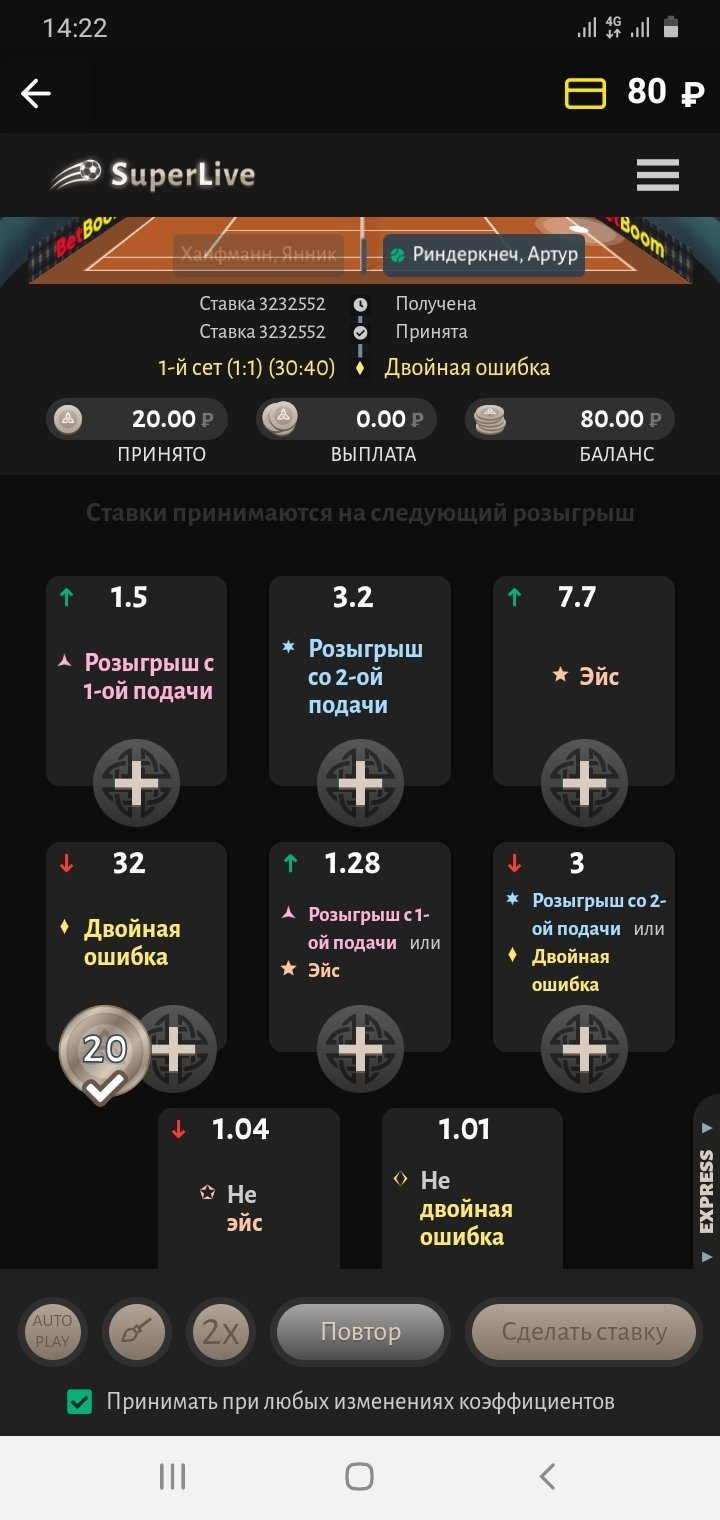Add bet on 1-ой подачи или Эйс at 1.28
The height and width of the screenshot is (1520, 720).
[x=360, y=1048]
